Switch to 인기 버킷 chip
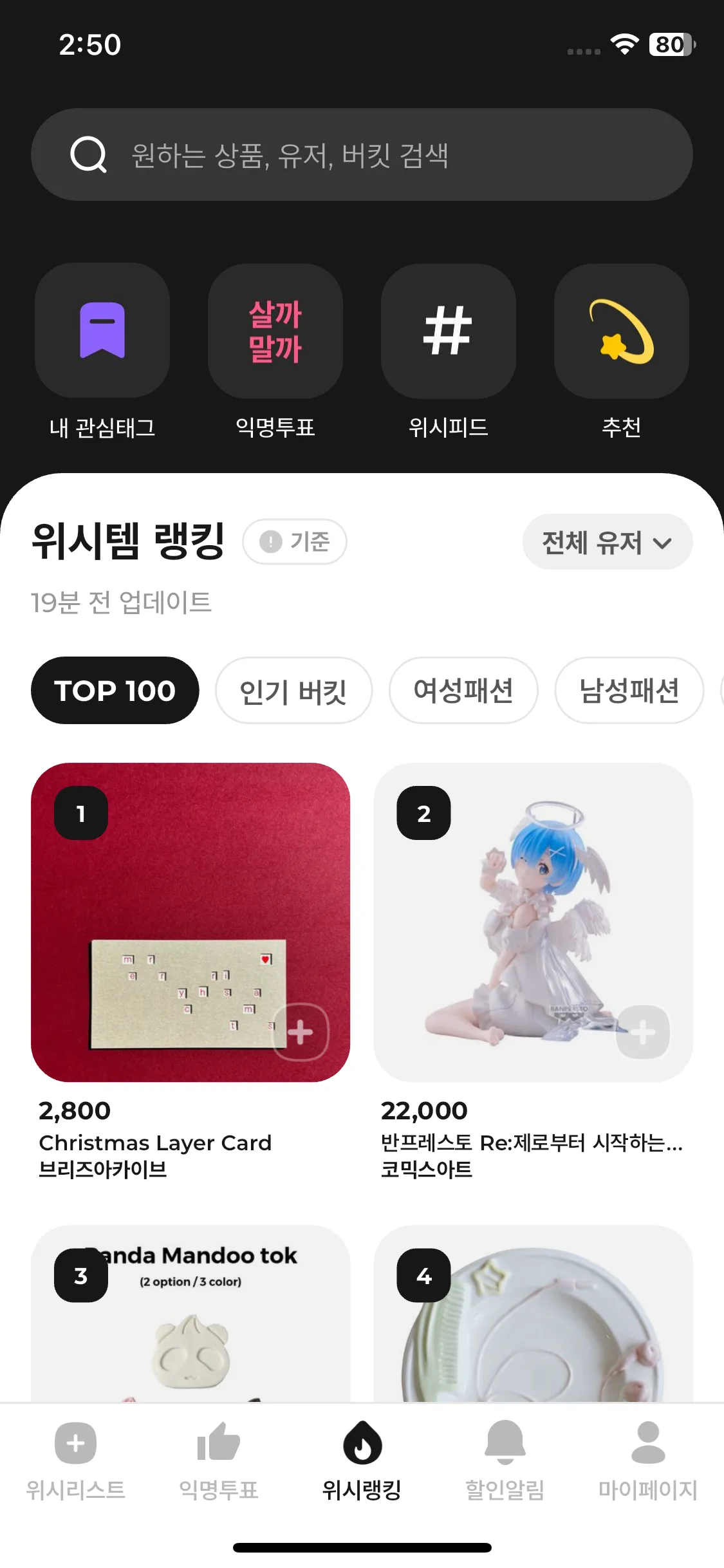This screenshot has width=724, height=1568. point(293,691)
